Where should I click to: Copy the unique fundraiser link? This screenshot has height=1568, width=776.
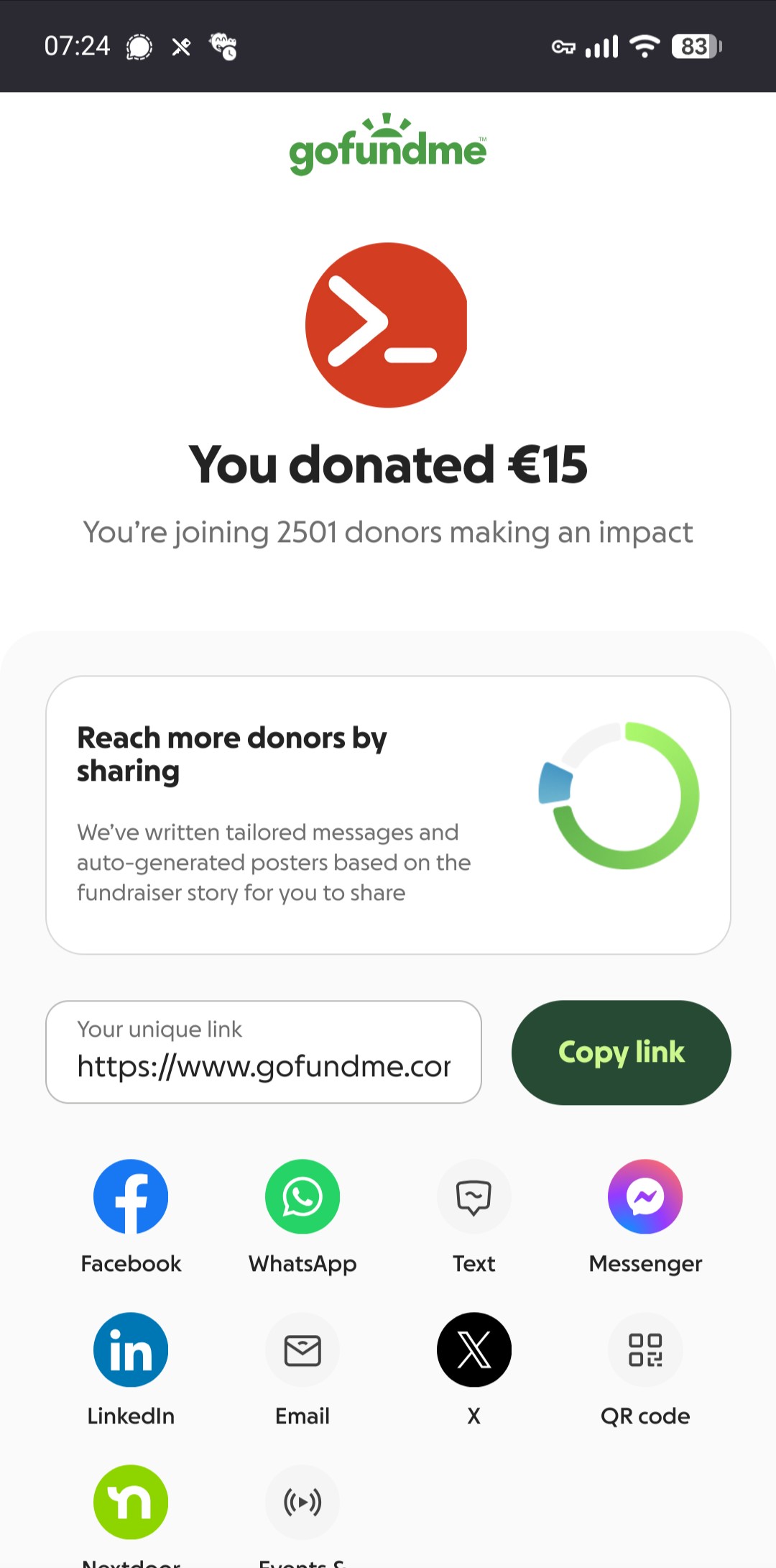coord(621,1053)
